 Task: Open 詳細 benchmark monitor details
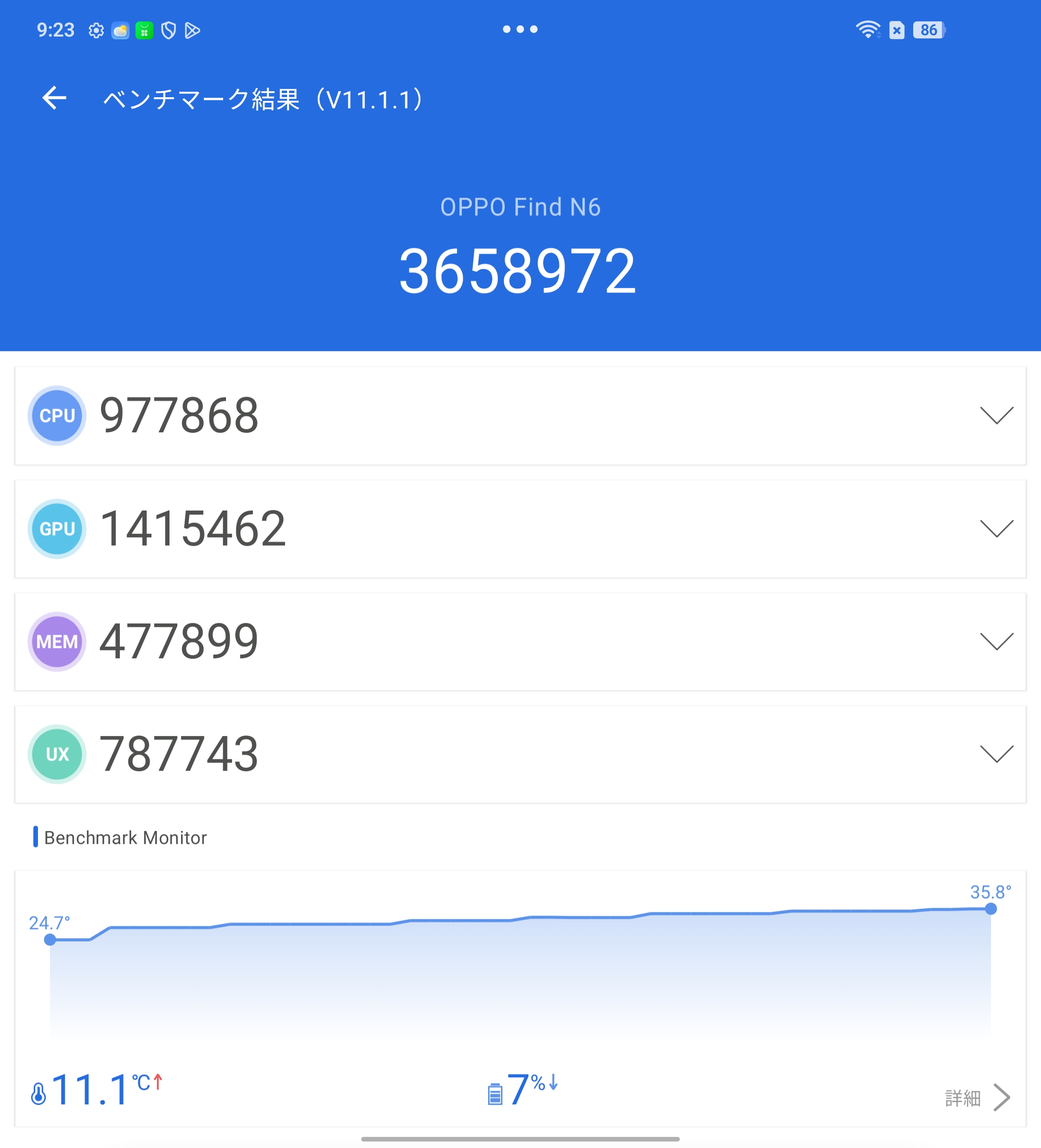coord(977,1098)
